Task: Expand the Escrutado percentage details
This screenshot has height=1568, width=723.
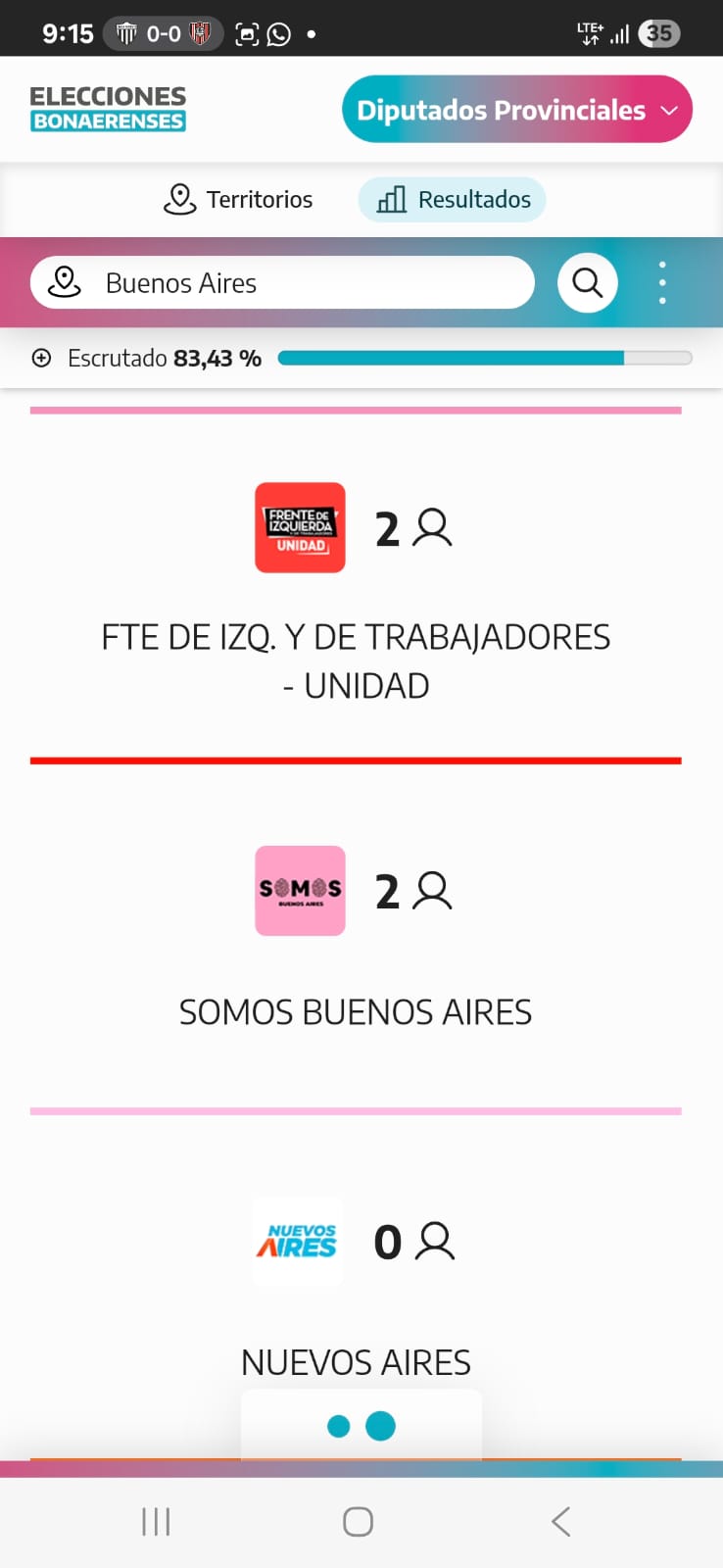Action: coord(42,359)
